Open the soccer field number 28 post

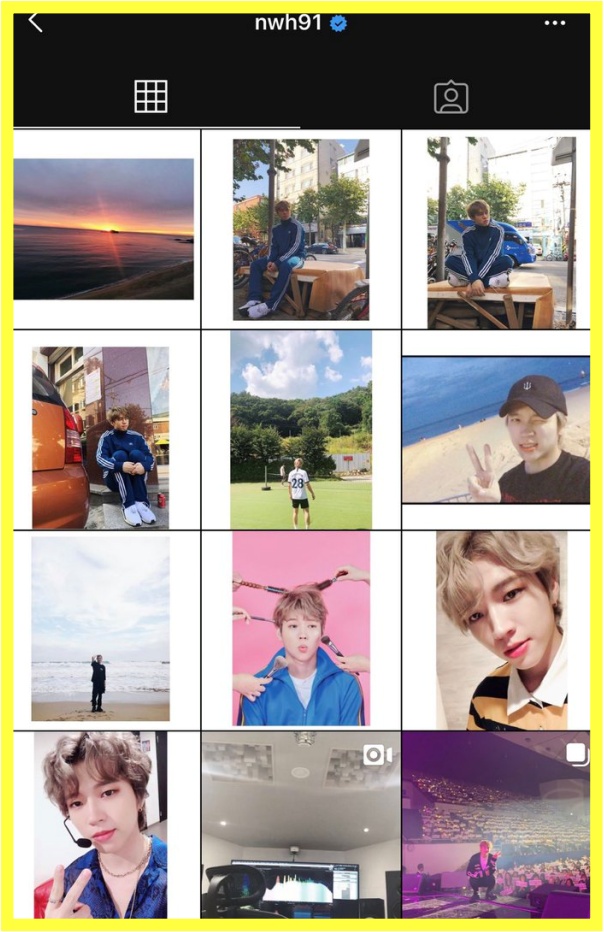click(301, 430)
